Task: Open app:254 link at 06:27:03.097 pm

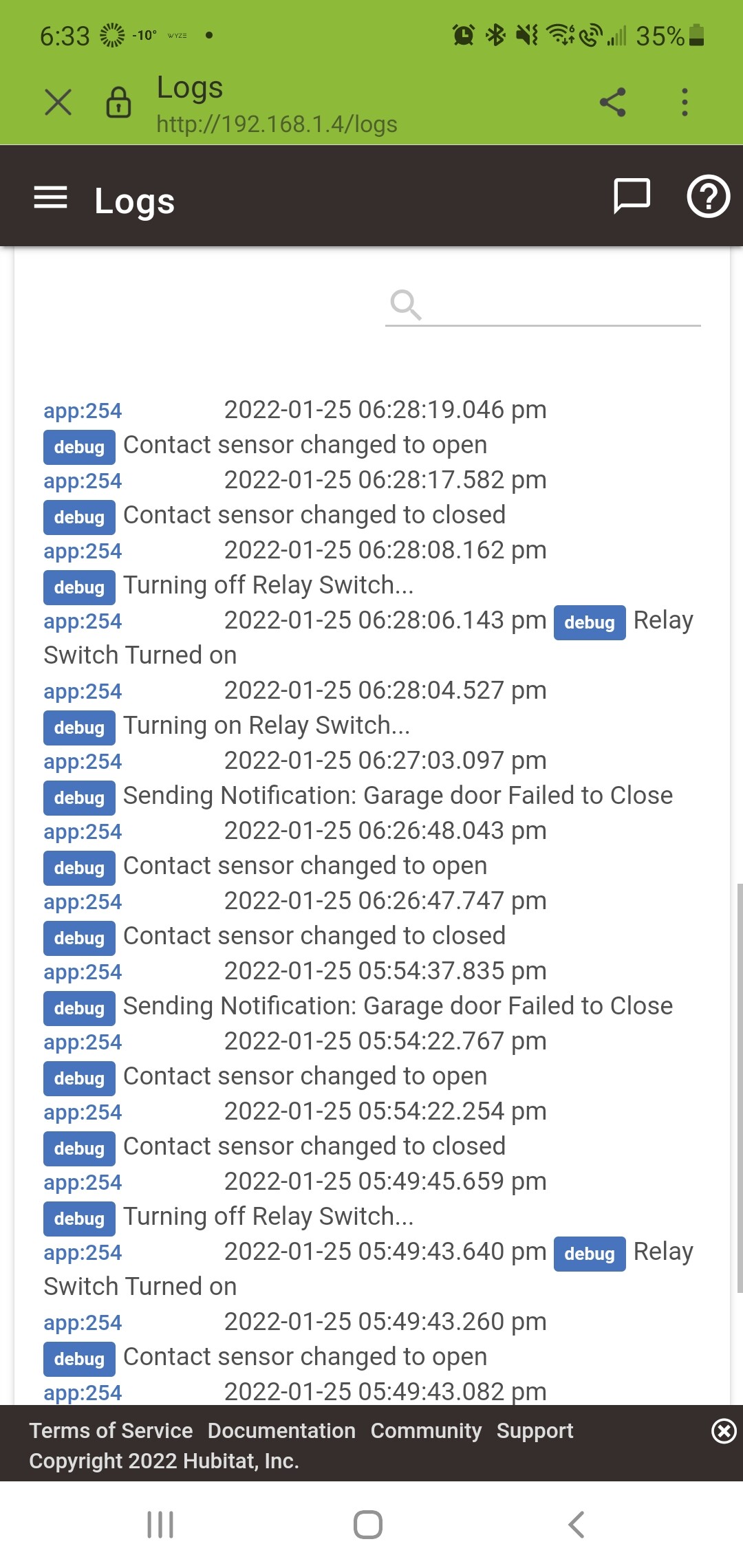Action: tap(83, 761)
